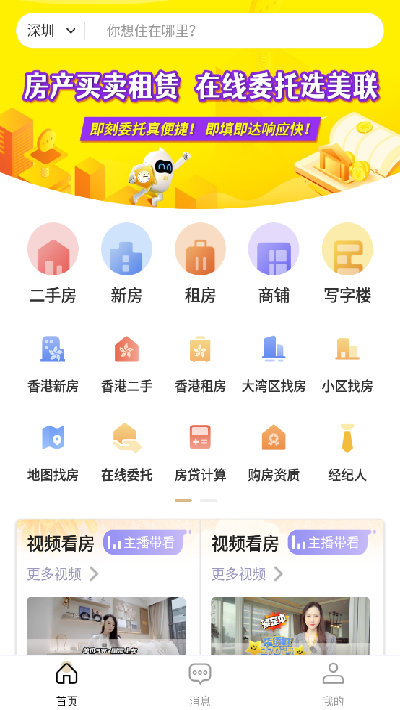Open 香港二手 section
The image size is (400, 710).
126,364
